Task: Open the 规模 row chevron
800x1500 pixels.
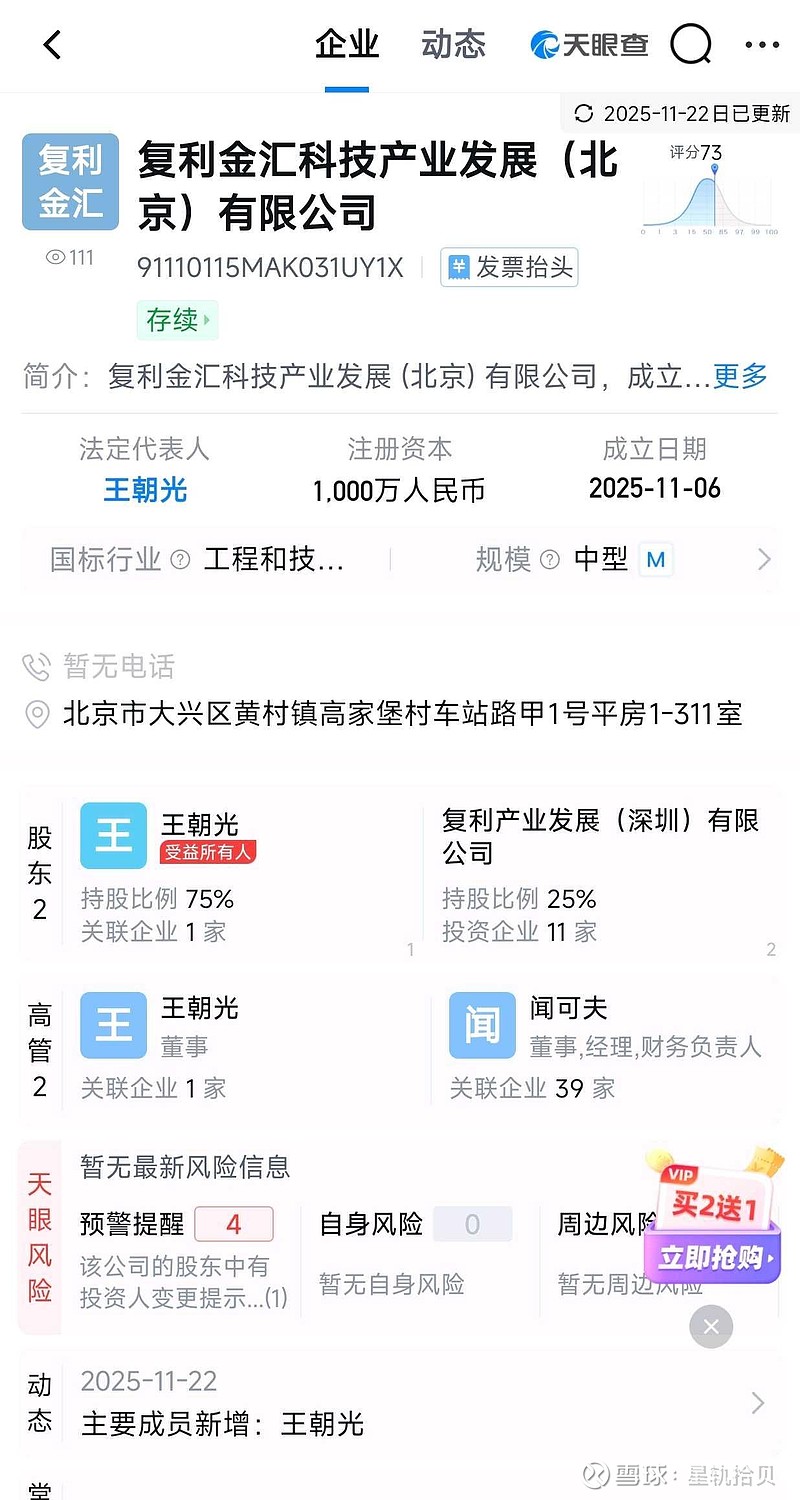Action: [x=764, y=559]
